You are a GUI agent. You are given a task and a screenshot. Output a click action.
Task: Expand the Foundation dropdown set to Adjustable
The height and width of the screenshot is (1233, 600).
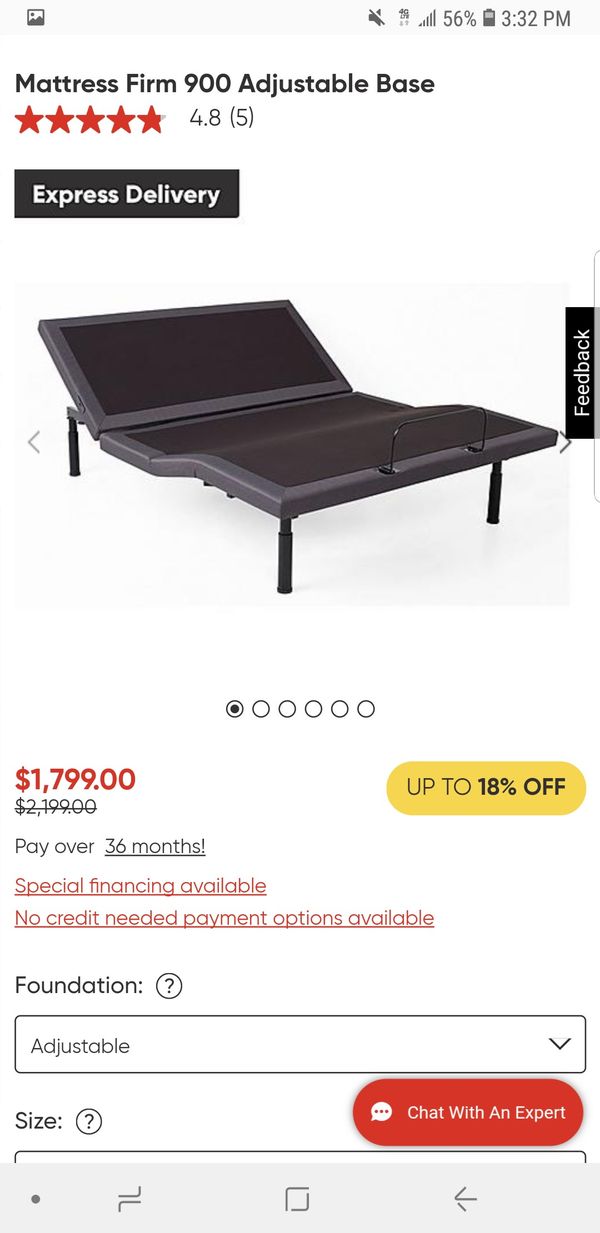(x=300, y=1045)
